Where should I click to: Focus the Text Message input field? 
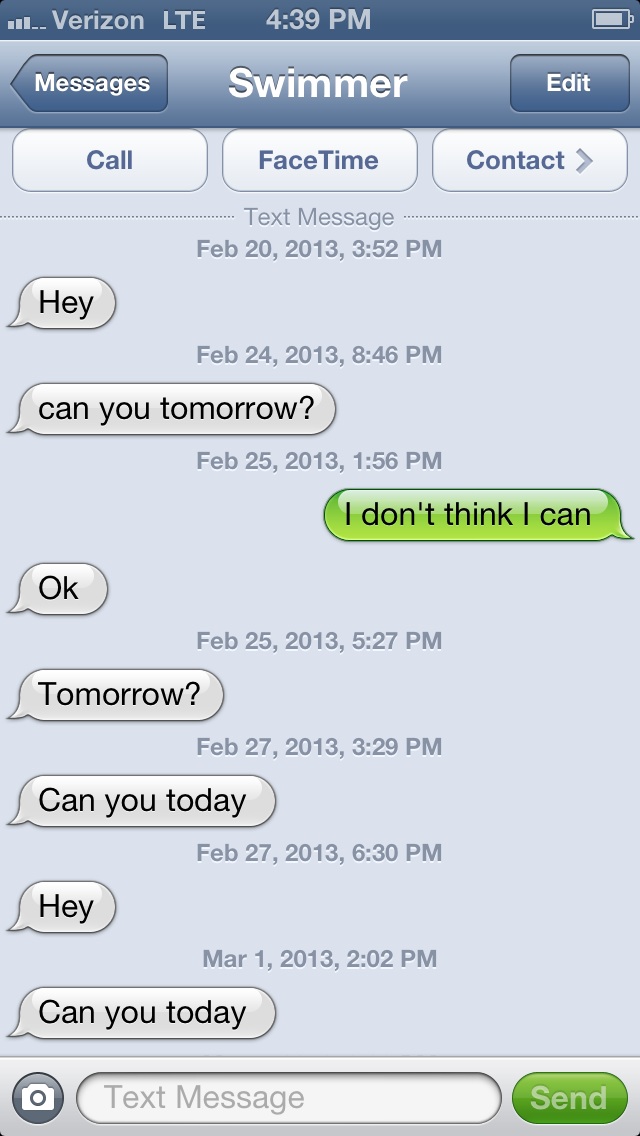[x=289, y=1098]
